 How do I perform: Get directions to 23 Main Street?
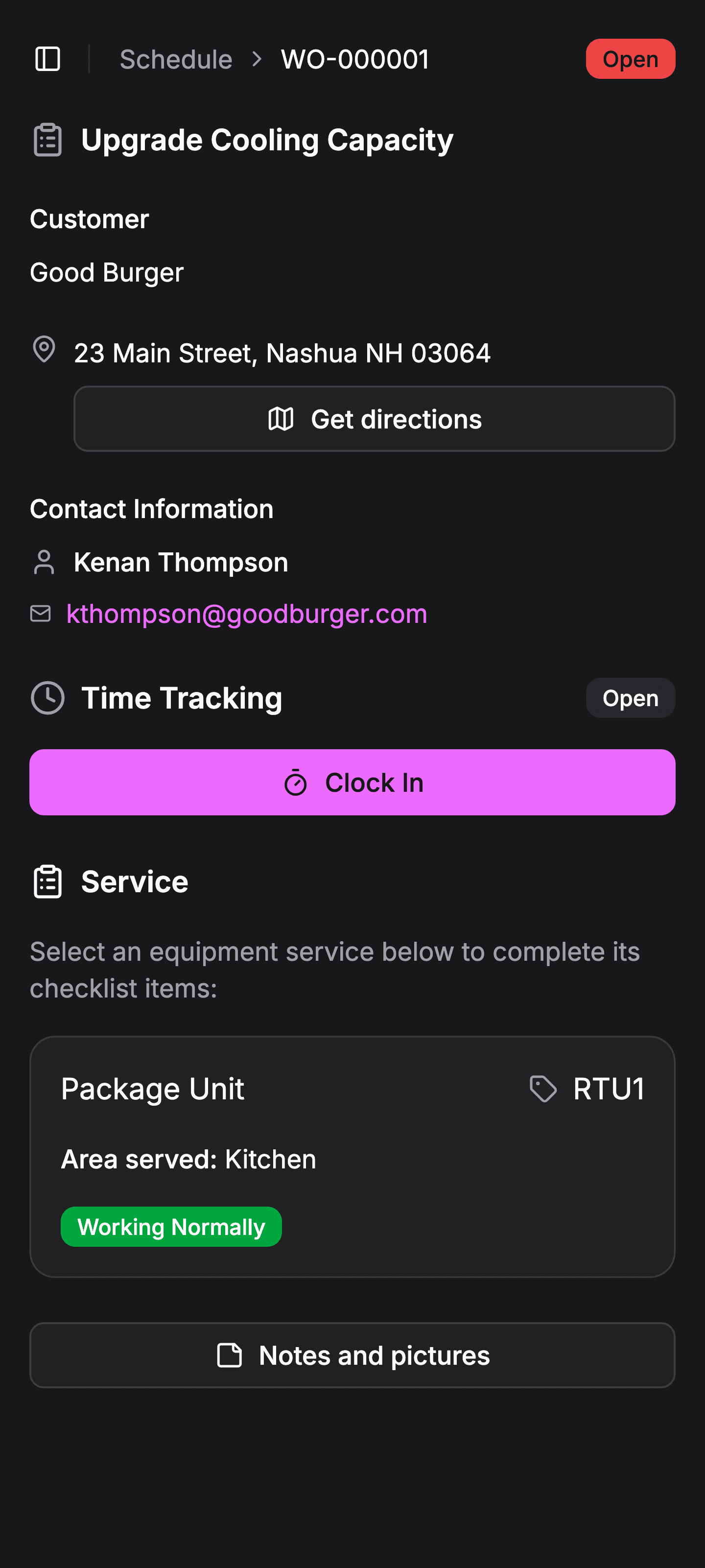(374, 419)
